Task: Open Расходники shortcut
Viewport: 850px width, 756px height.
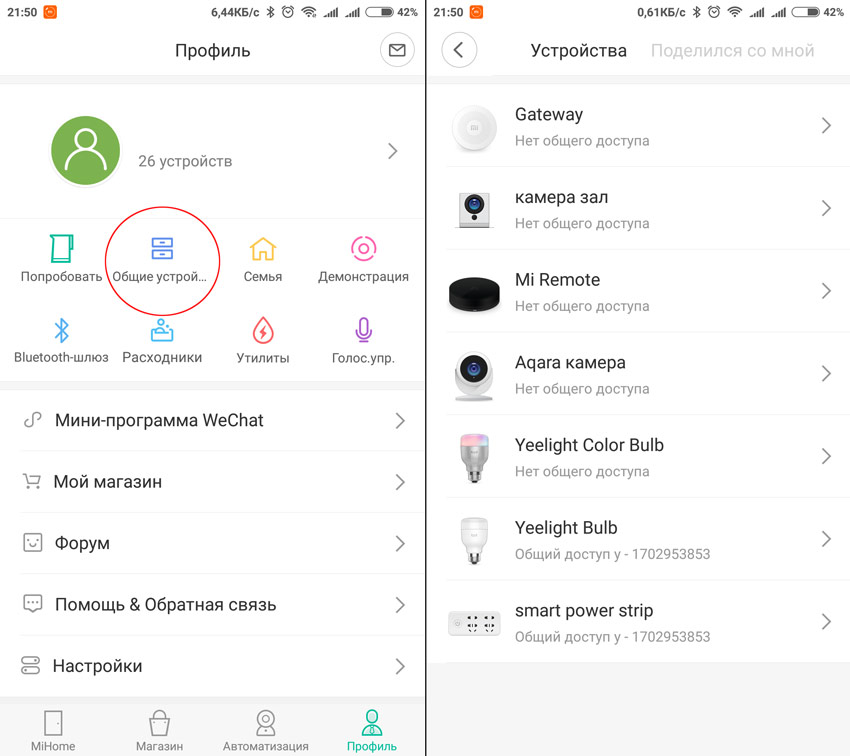Action: pos(162,340)
